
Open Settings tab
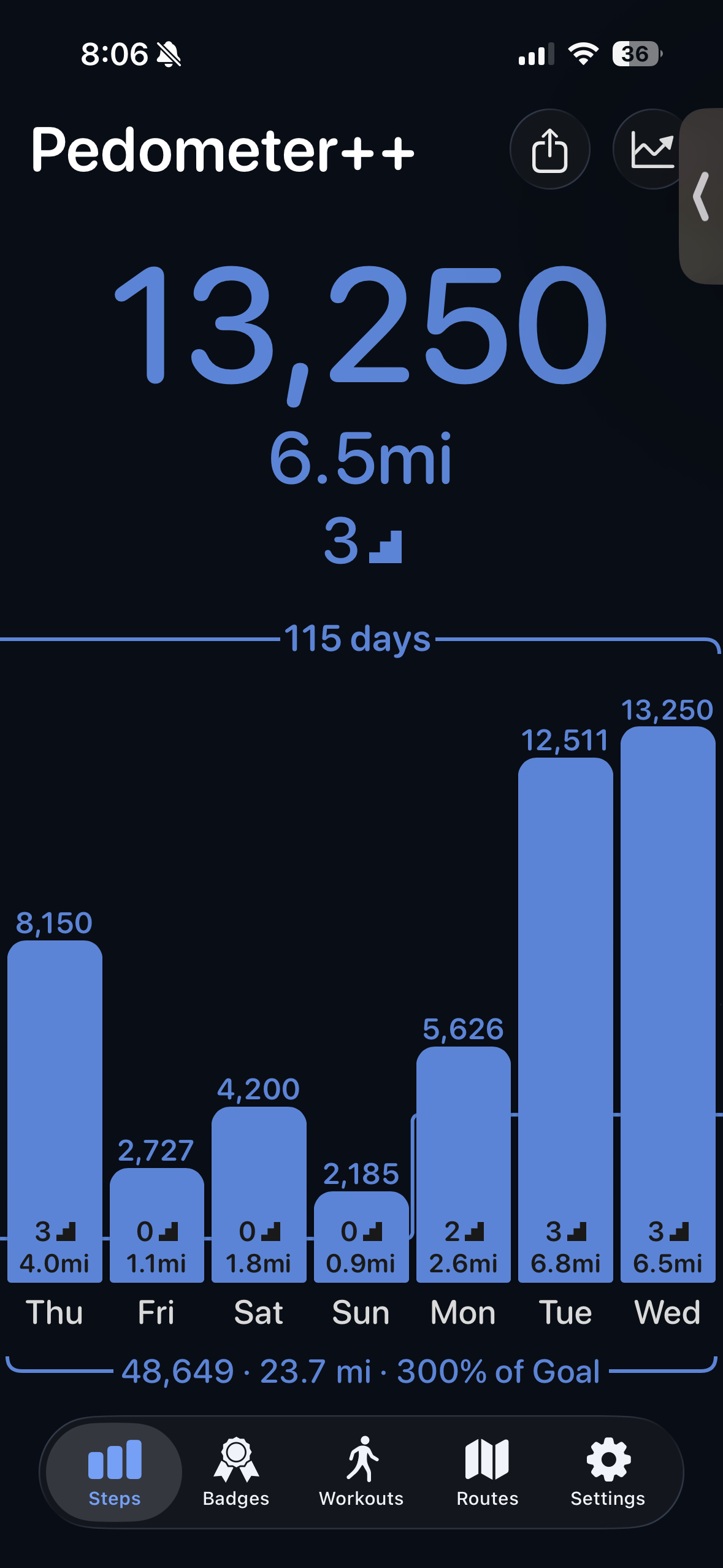coord(608,1472)
